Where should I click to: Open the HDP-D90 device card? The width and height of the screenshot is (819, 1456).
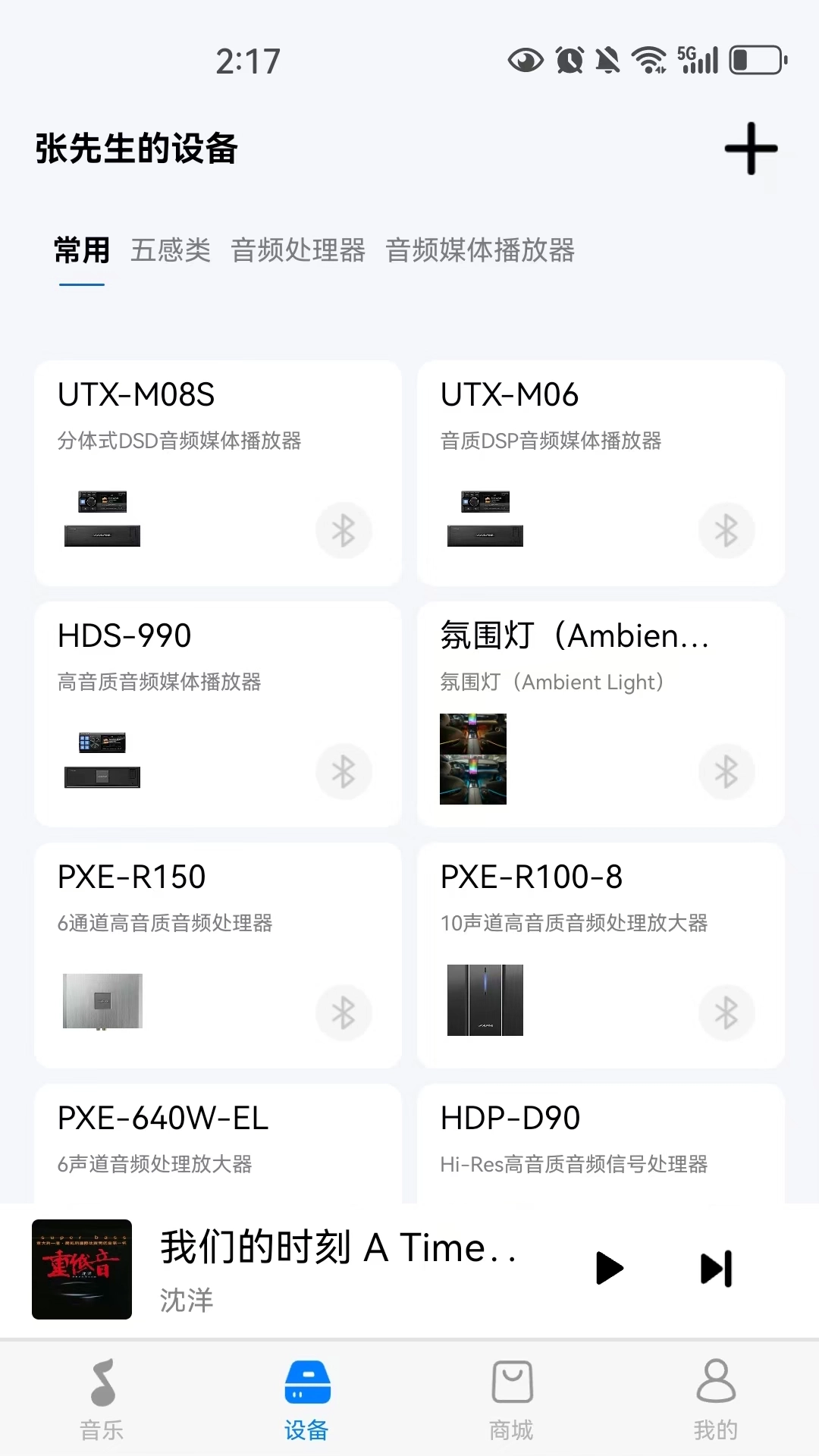coord(601,1141)
